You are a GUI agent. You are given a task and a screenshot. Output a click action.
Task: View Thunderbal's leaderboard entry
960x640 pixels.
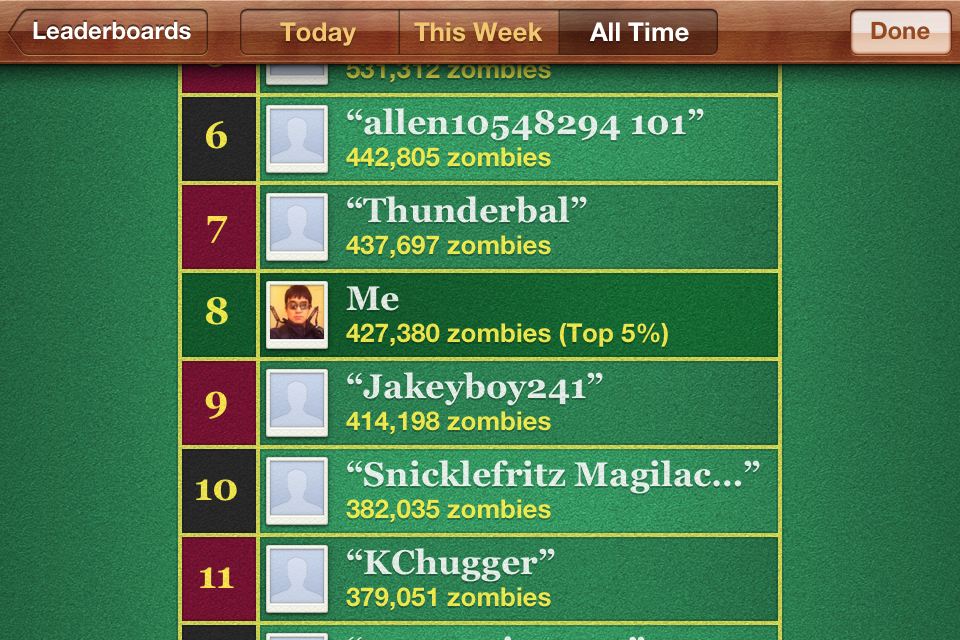coord(480,227)
